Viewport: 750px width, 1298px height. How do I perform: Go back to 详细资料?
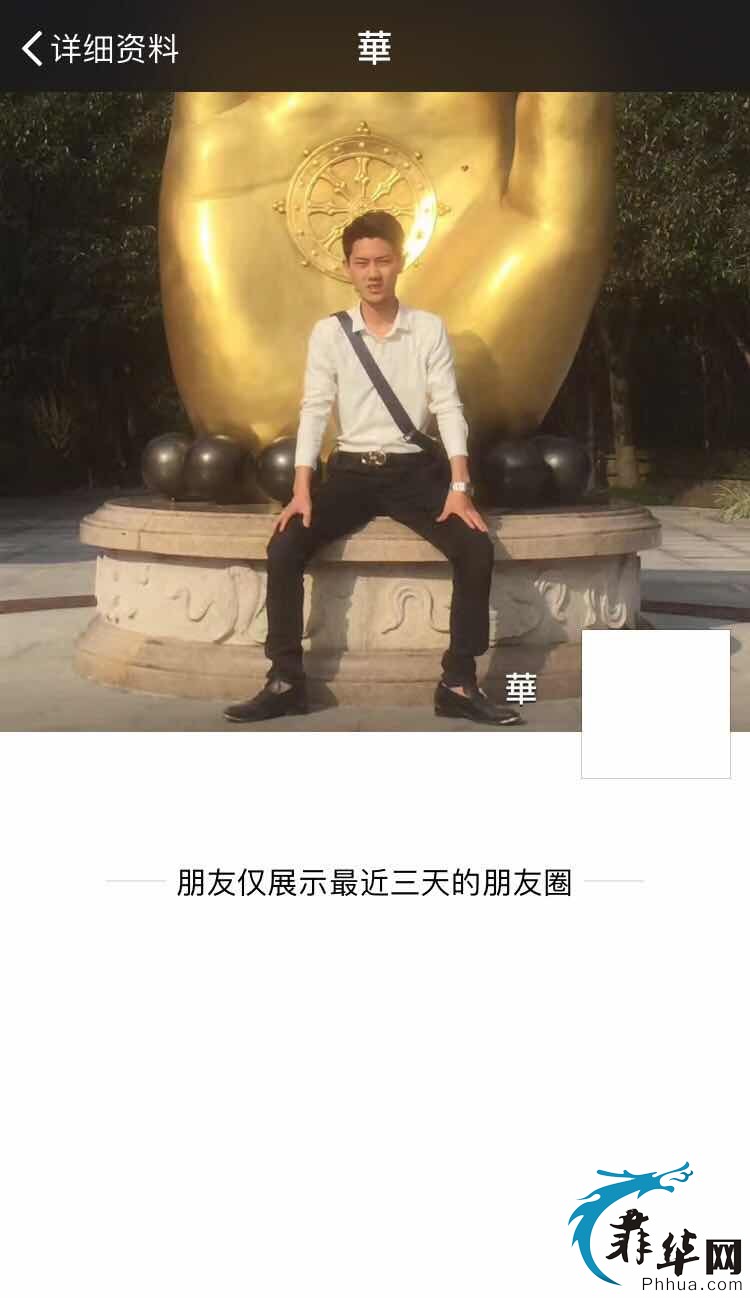[98, 48]
